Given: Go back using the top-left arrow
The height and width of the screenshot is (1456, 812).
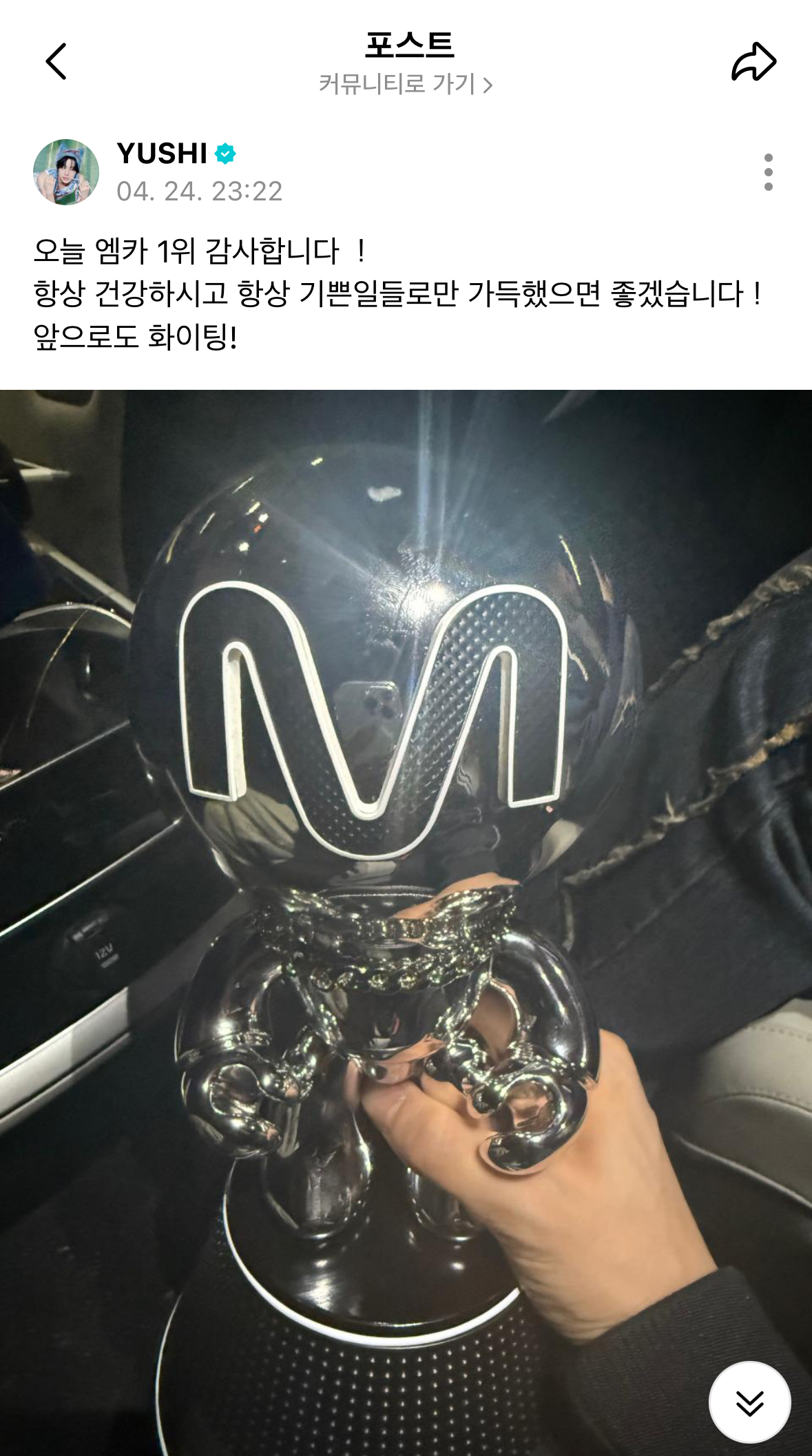Looking at the screenshot, I should [x=56, y=61].
